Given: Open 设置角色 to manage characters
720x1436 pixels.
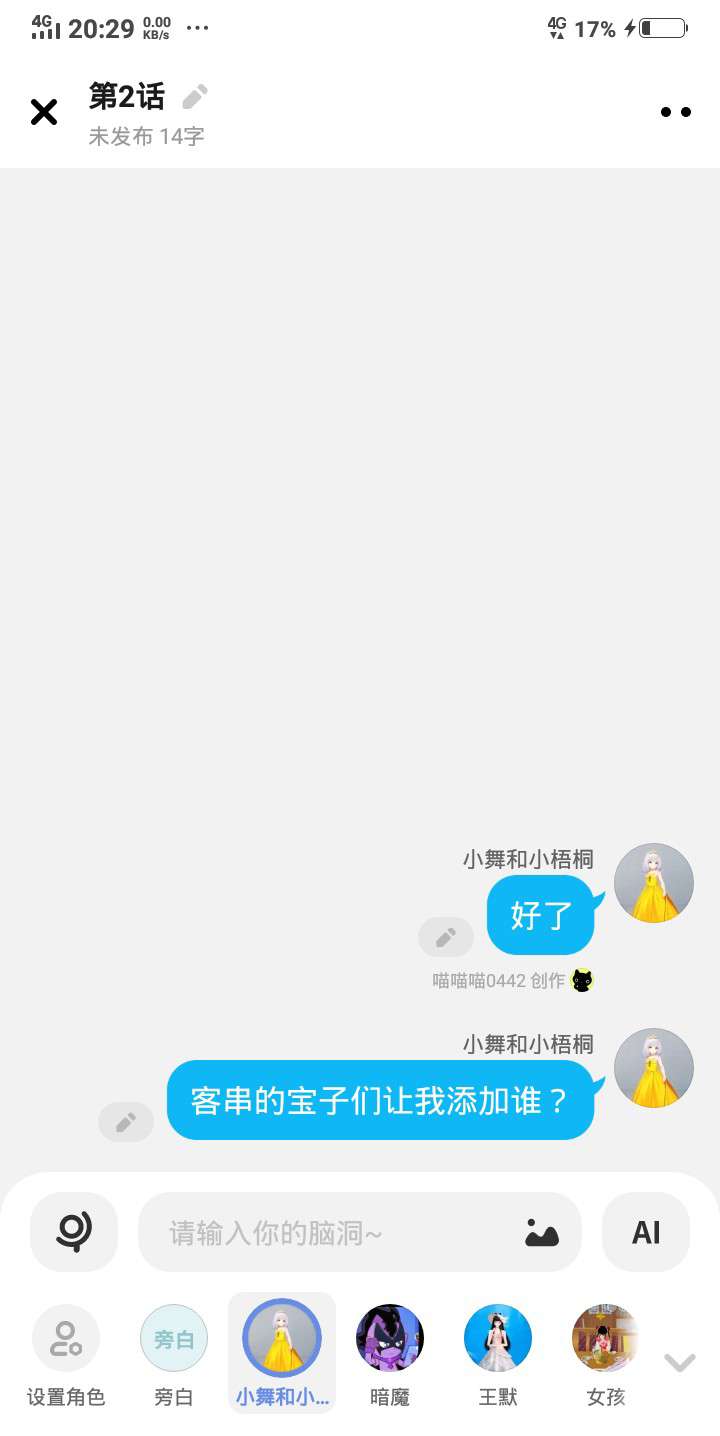Looking at the screenshot, I should [x=66, y=1355].
